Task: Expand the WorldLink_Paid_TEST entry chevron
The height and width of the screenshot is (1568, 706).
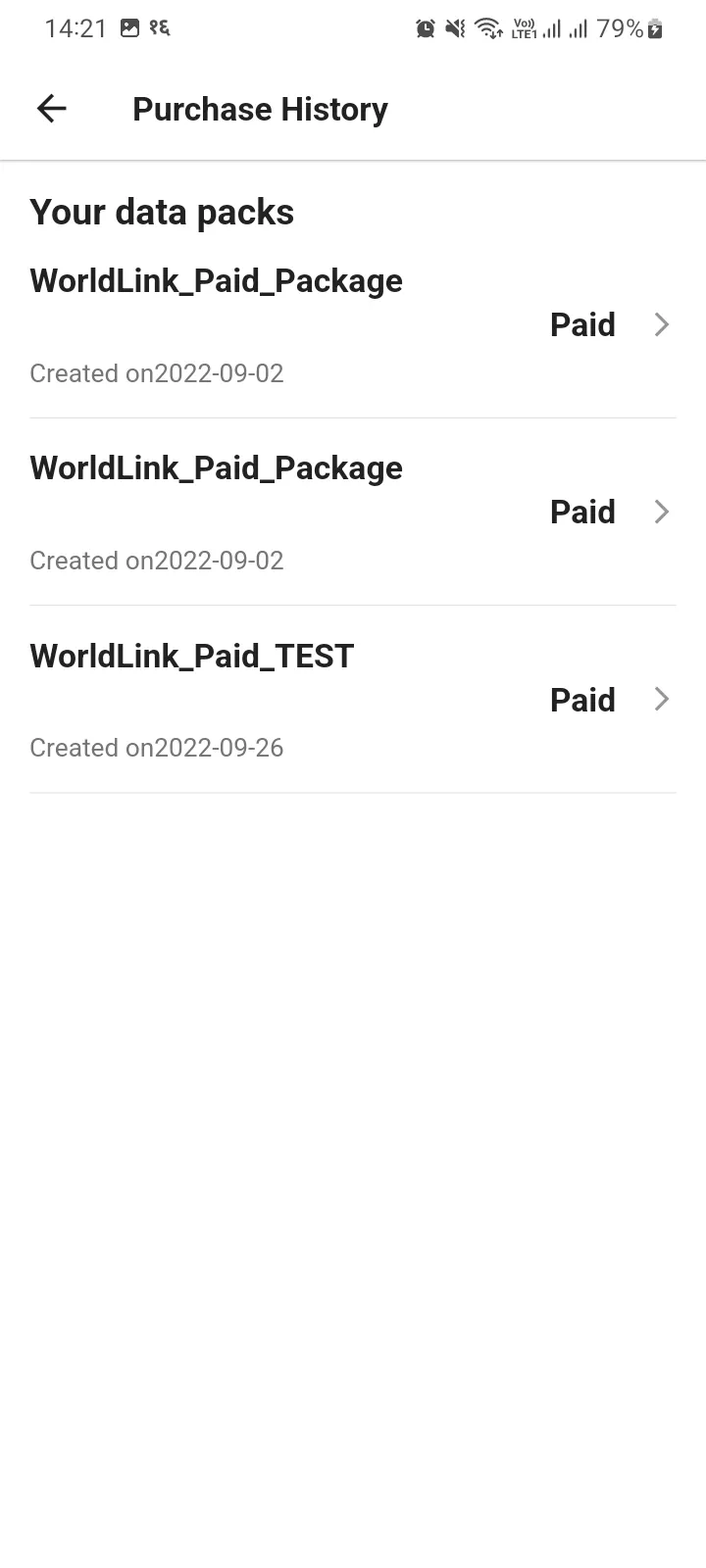Action: tap(662, 699)
